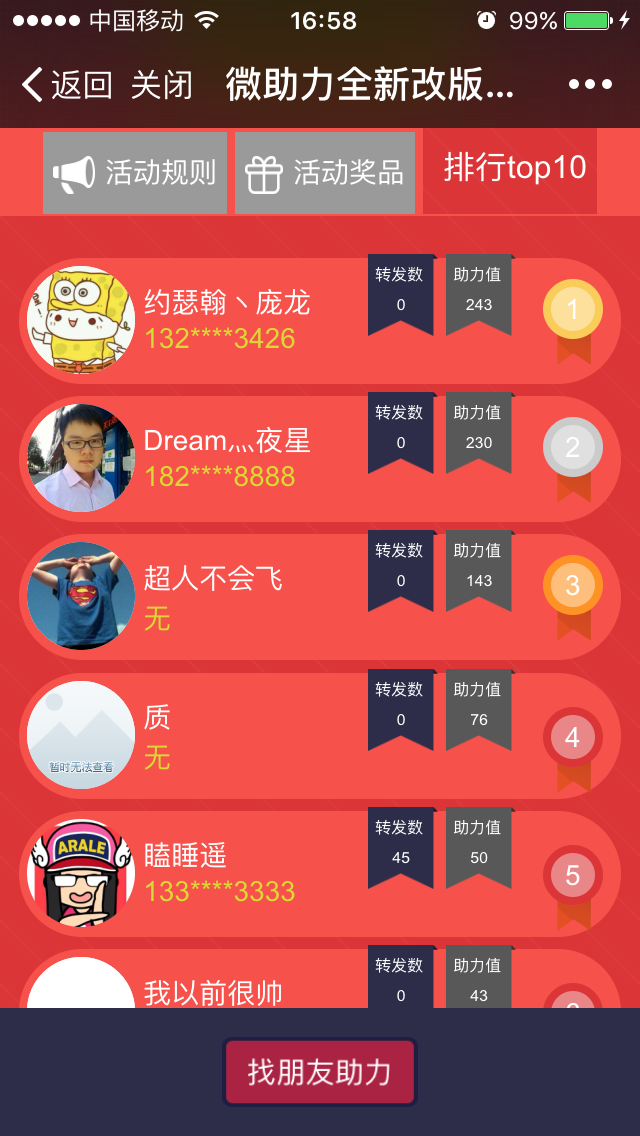Switch to the 活动规则 tab

[x=135, y=173]
